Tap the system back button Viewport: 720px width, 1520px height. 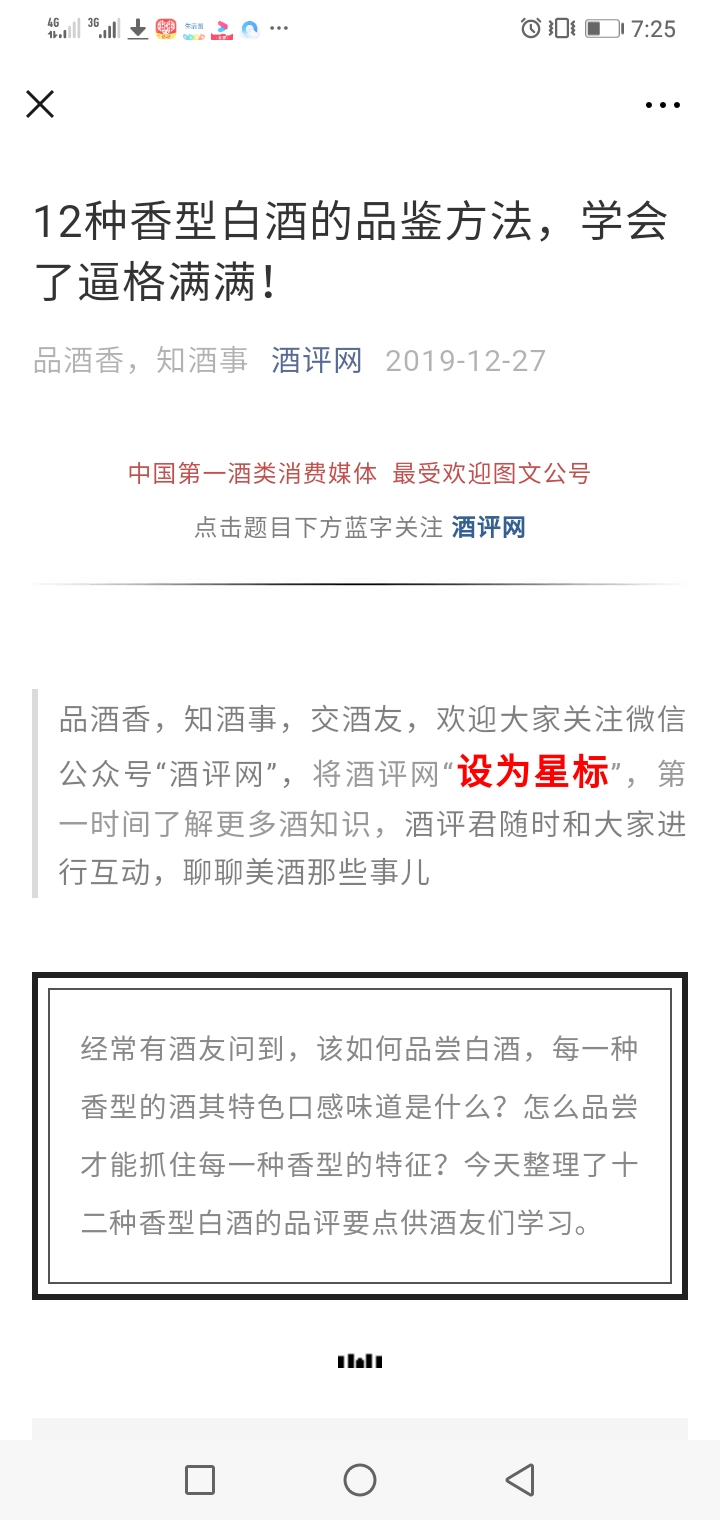point(519,1479)
